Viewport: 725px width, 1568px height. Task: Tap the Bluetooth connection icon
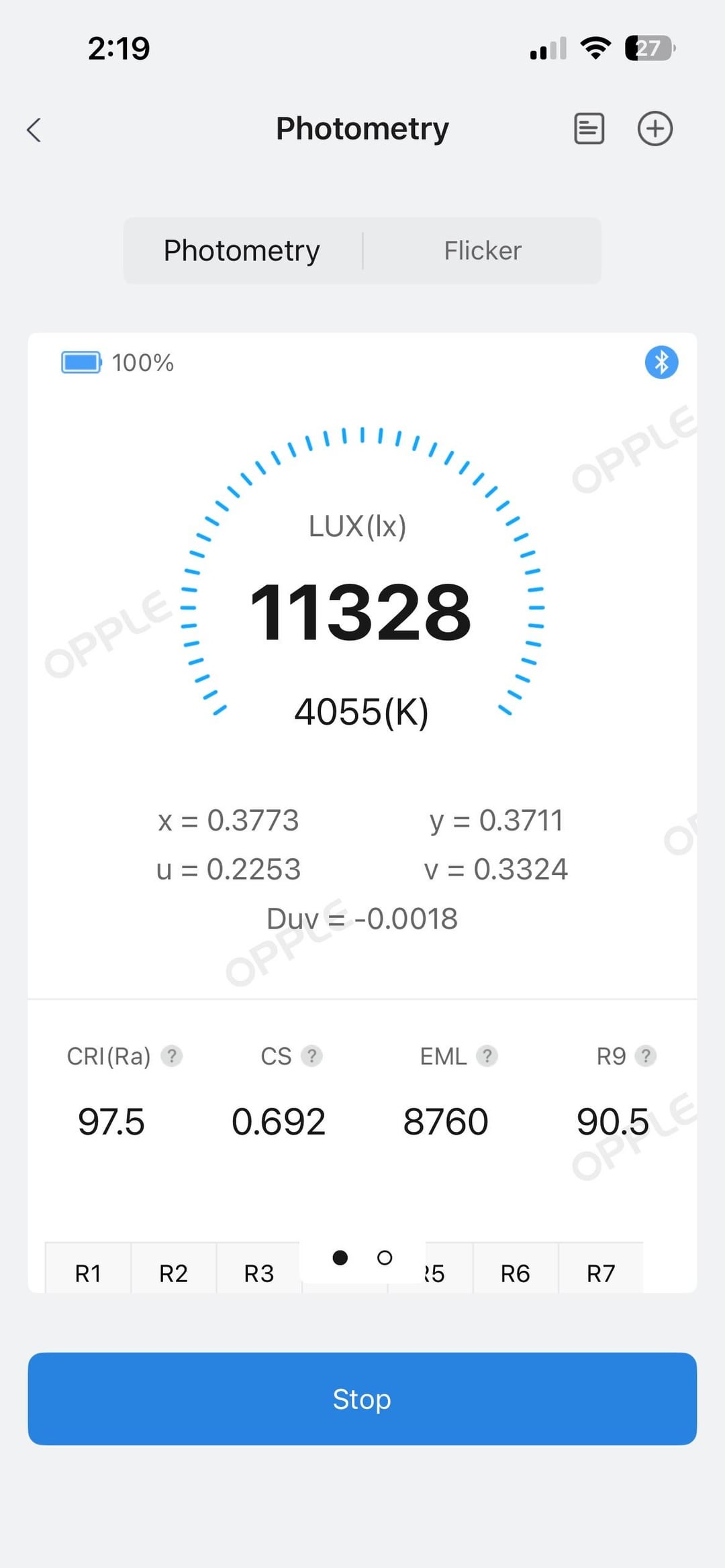pos(661,362)
